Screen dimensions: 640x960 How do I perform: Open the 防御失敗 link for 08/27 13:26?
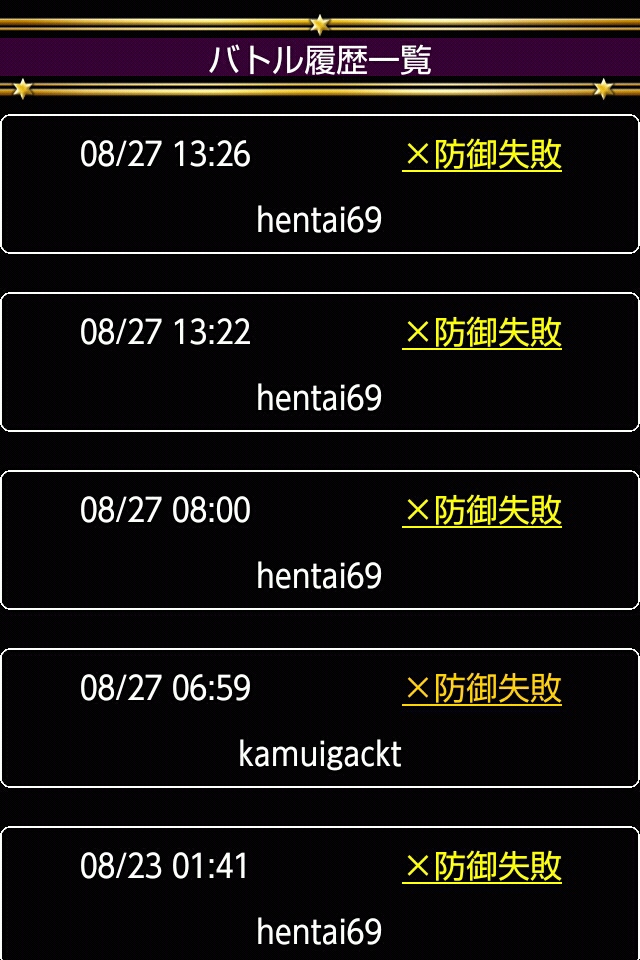pyautogui.click(x=482, y=155)
